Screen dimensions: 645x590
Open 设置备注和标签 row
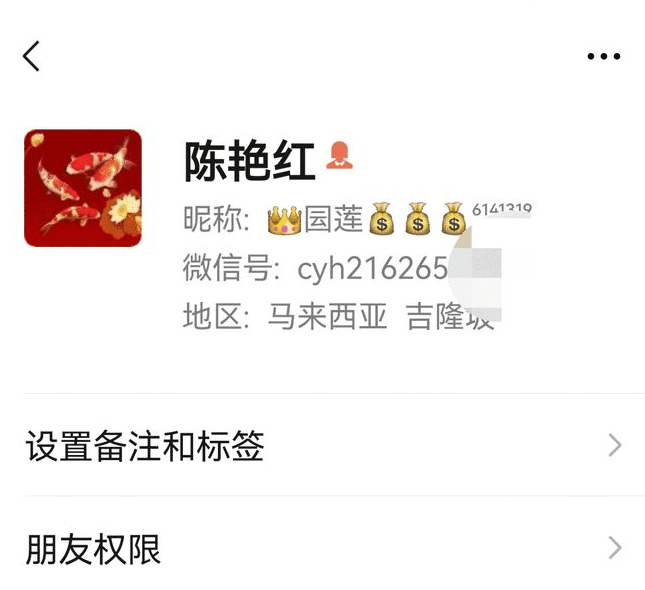pos(322,446)
